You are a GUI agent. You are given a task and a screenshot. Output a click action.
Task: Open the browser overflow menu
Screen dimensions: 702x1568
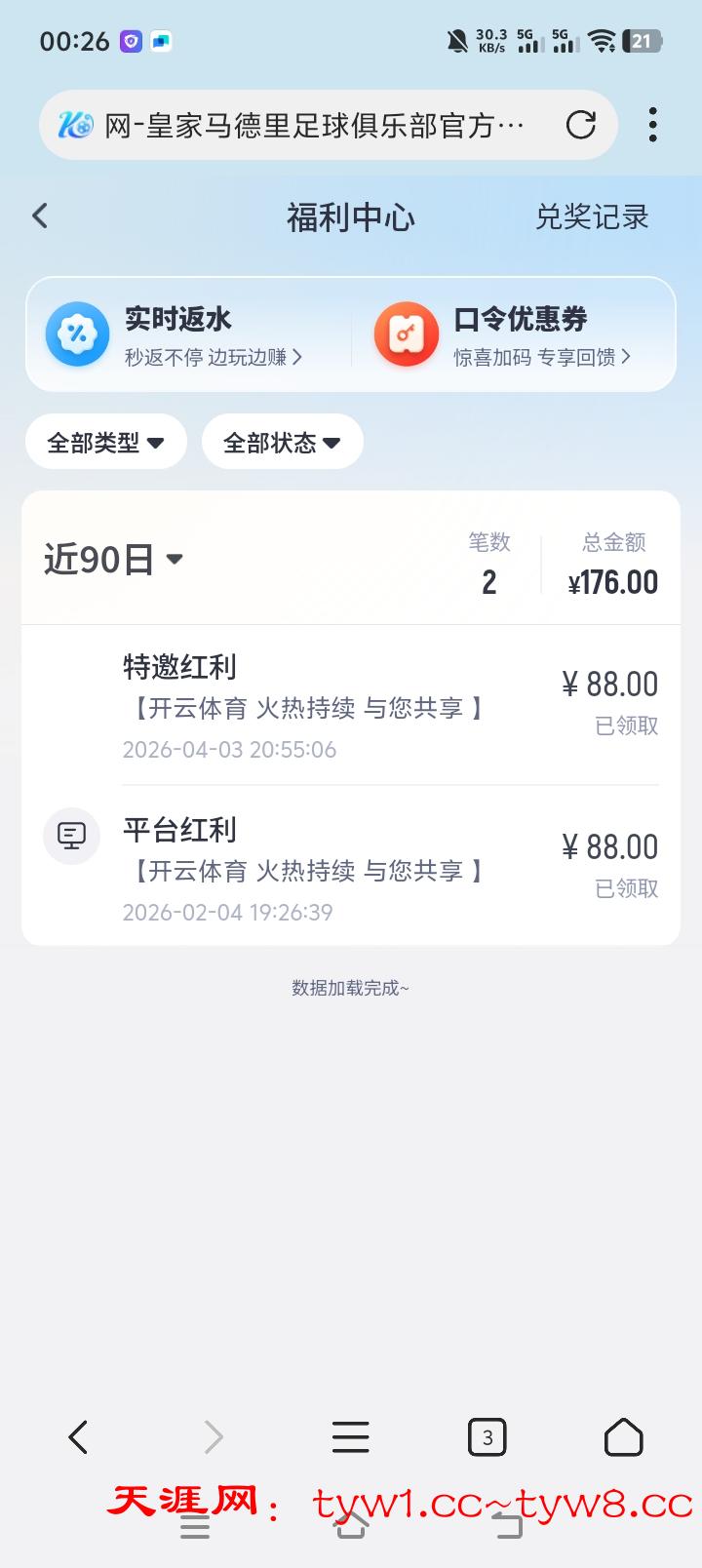coord(652,125)
